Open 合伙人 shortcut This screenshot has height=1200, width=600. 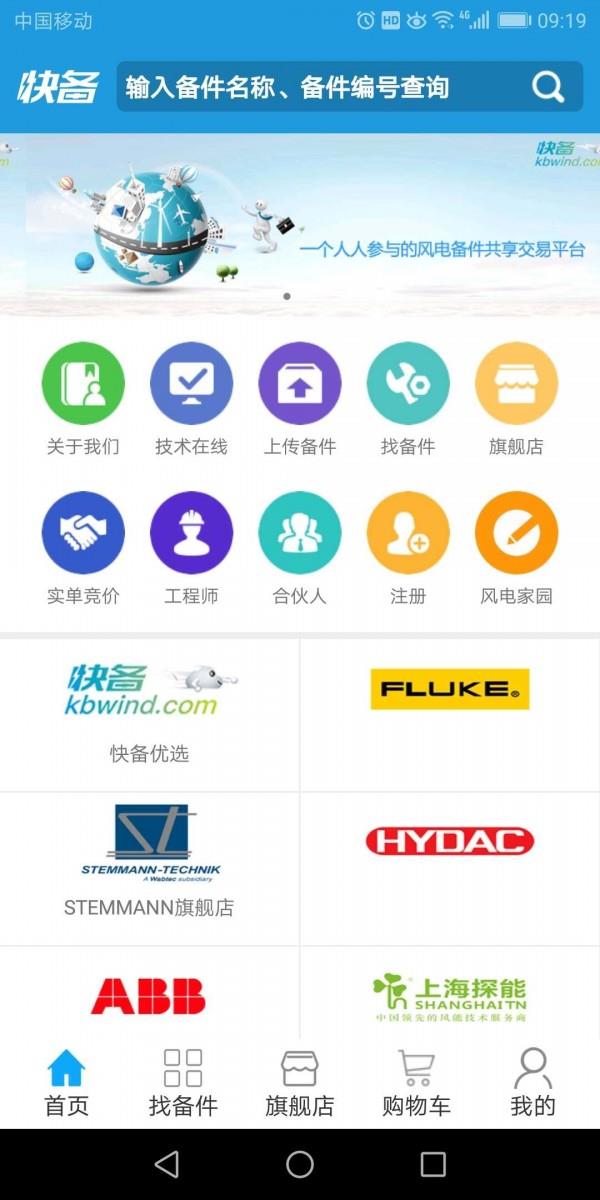(300, 534)
